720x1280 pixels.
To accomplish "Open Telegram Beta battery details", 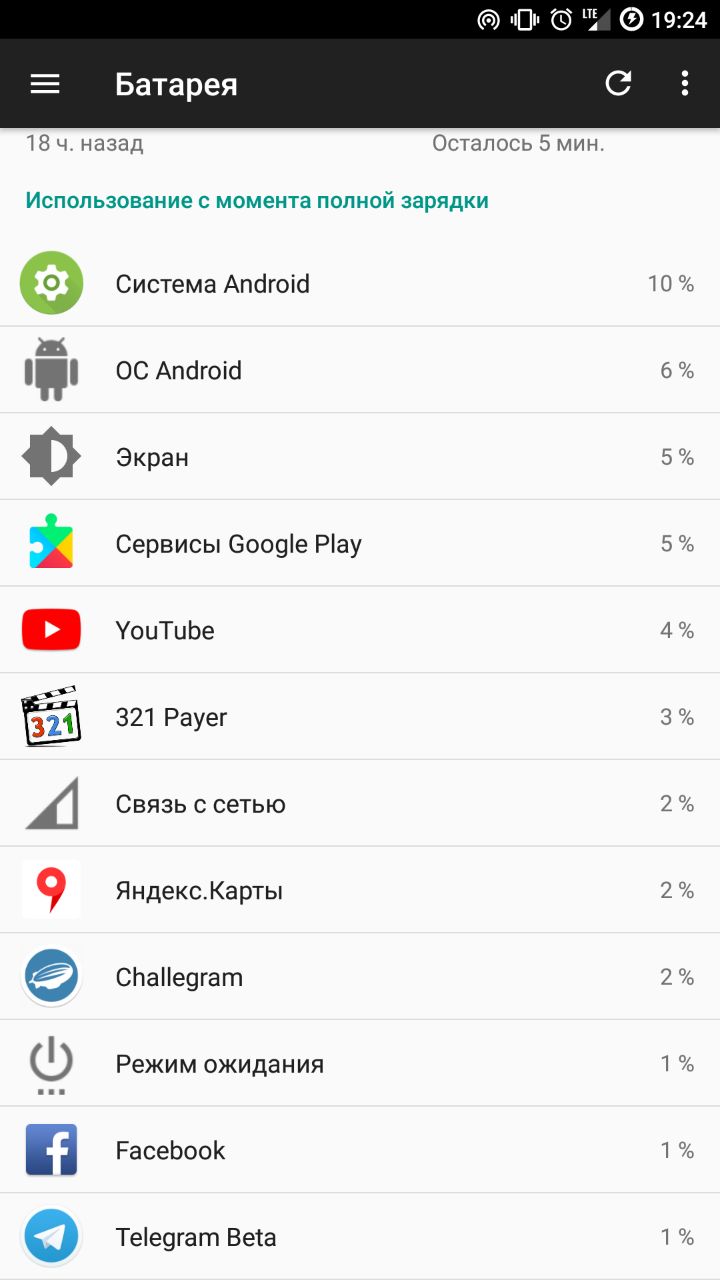I will pos(360,1237).
